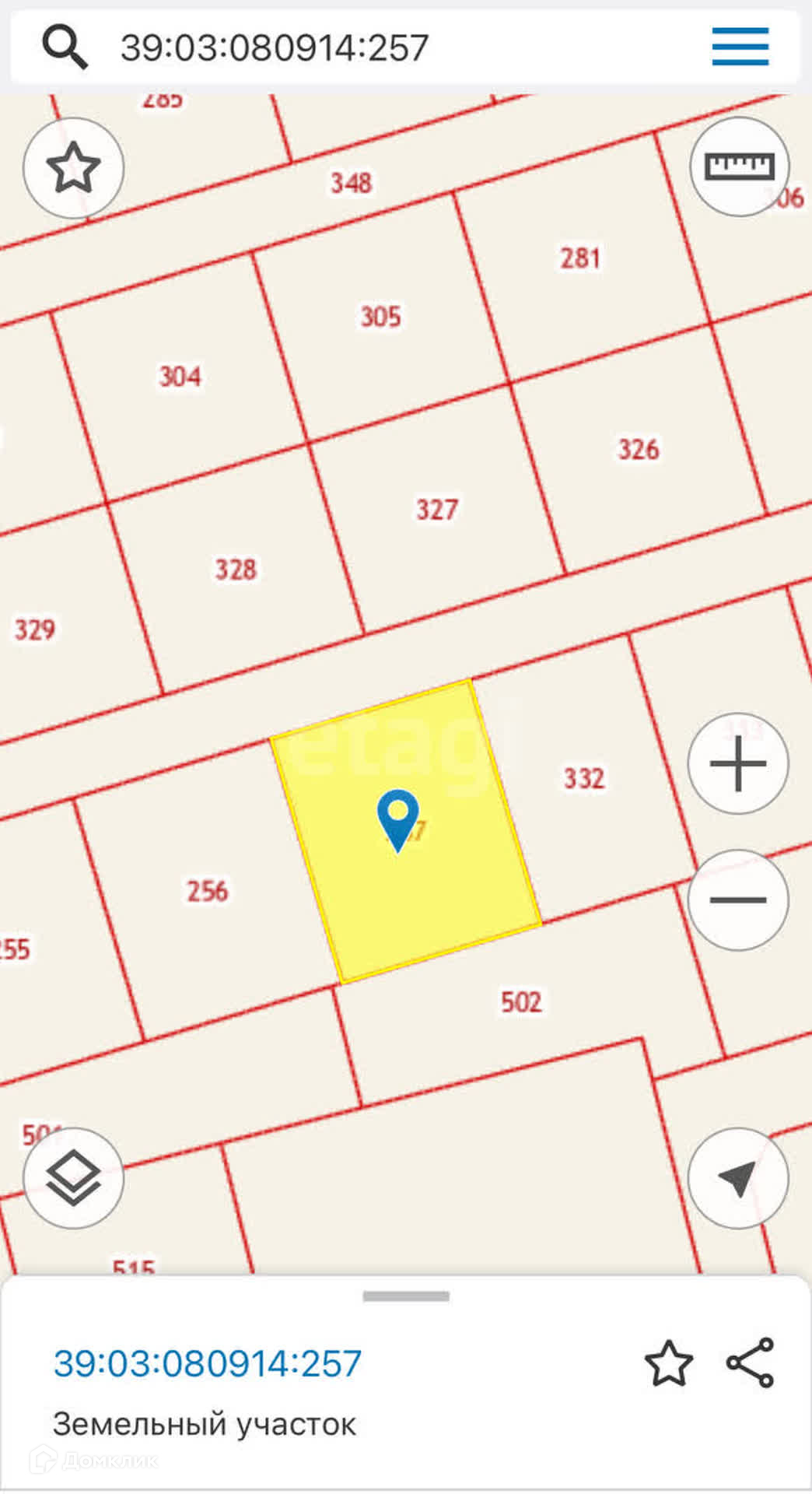Screen dimensions: 812x1494
Task: Open favorites star button on map
Action: click(74, 167)
